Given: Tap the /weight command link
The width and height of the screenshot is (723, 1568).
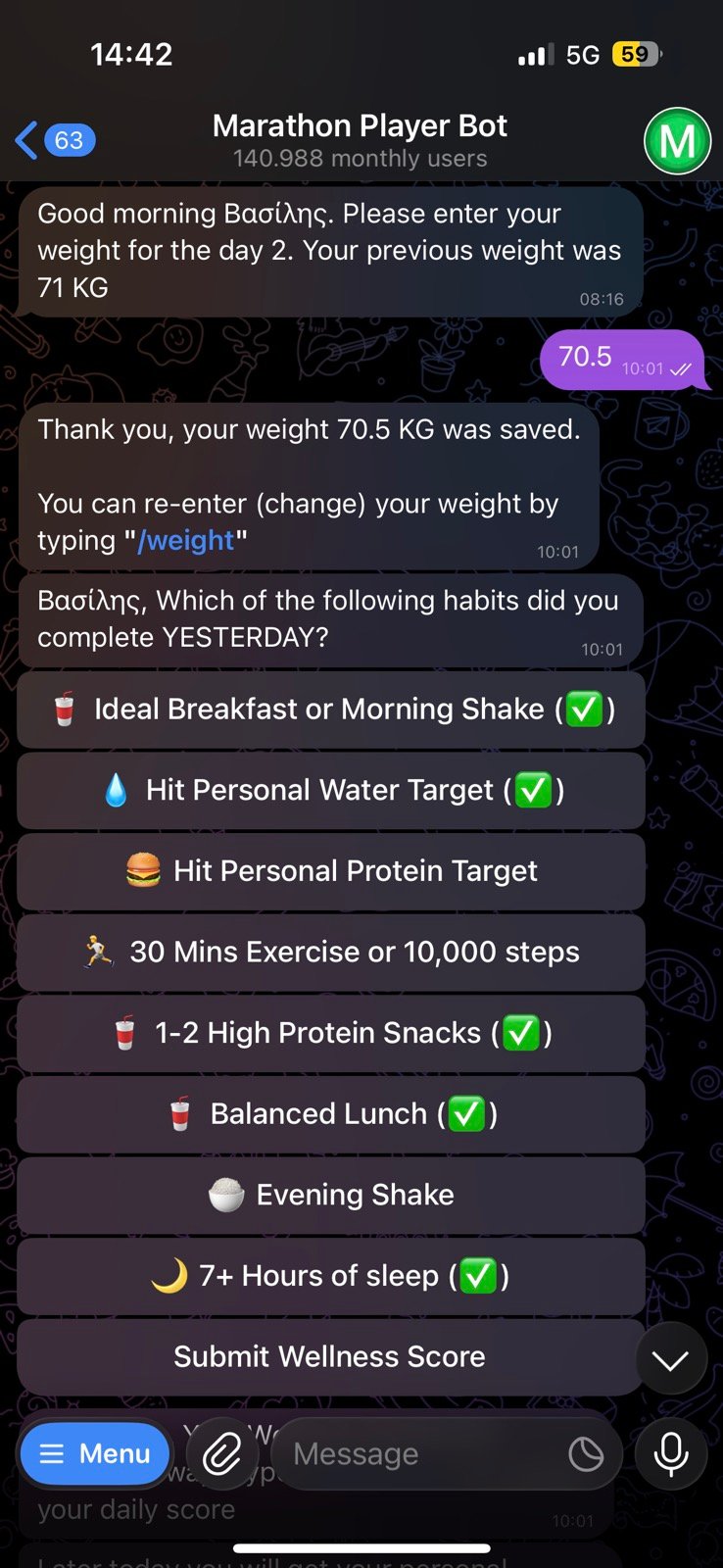Looking at the screenshot, I should click(x=186, y=540).
